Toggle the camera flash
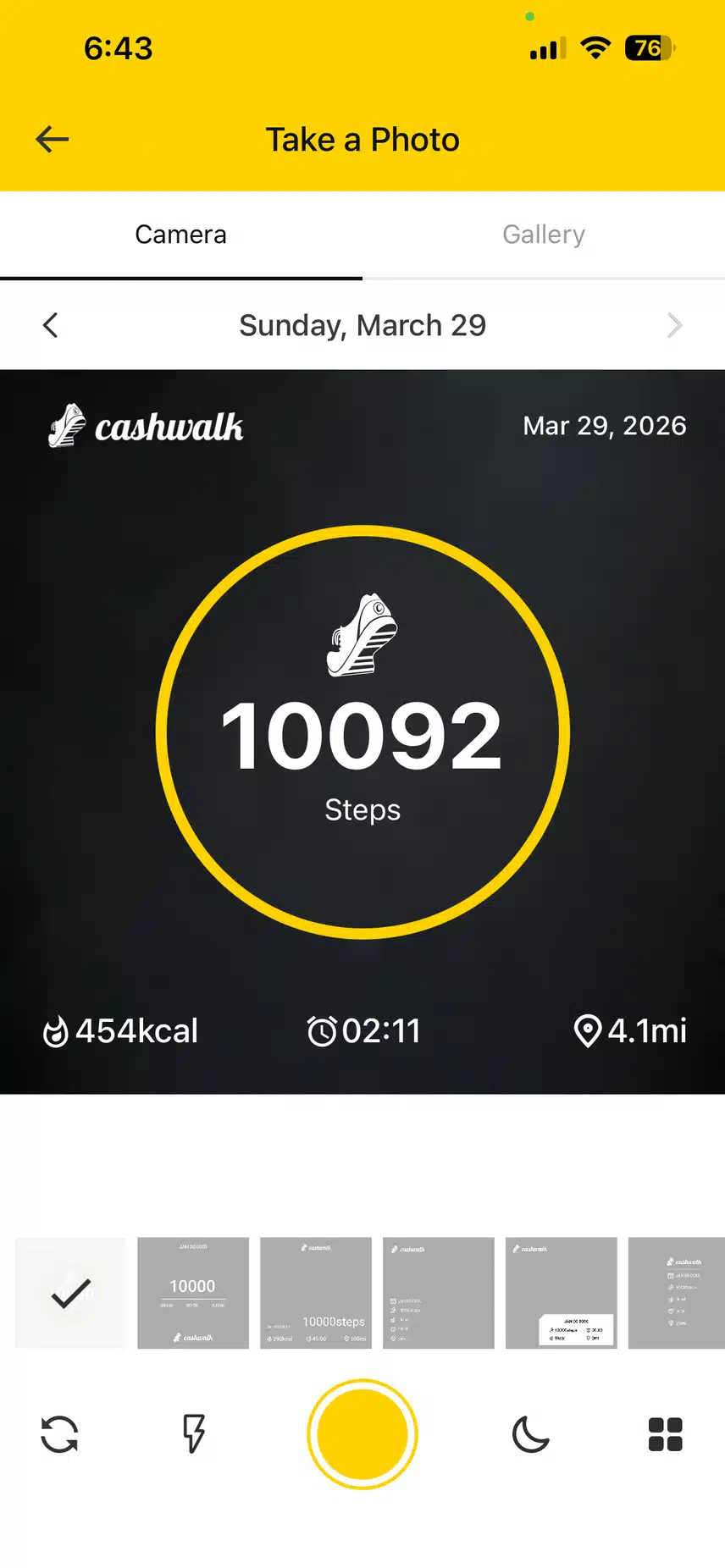This screenshot has width=725, height=1568. click(x=194, y=1434)
